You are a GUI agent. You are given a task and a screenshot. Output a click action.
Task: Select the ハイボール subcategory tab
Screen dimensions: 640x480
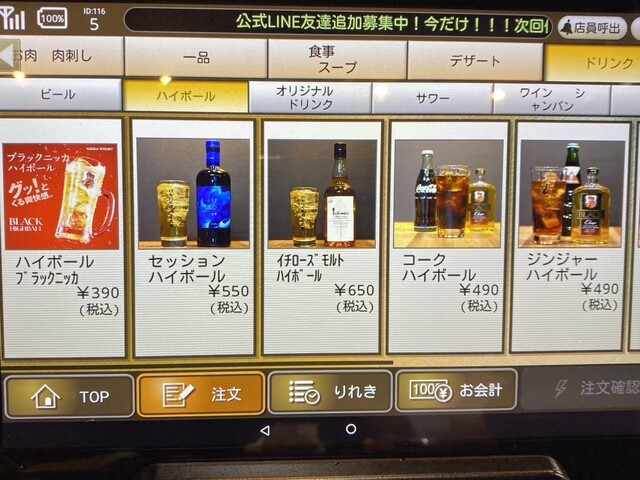185,96
